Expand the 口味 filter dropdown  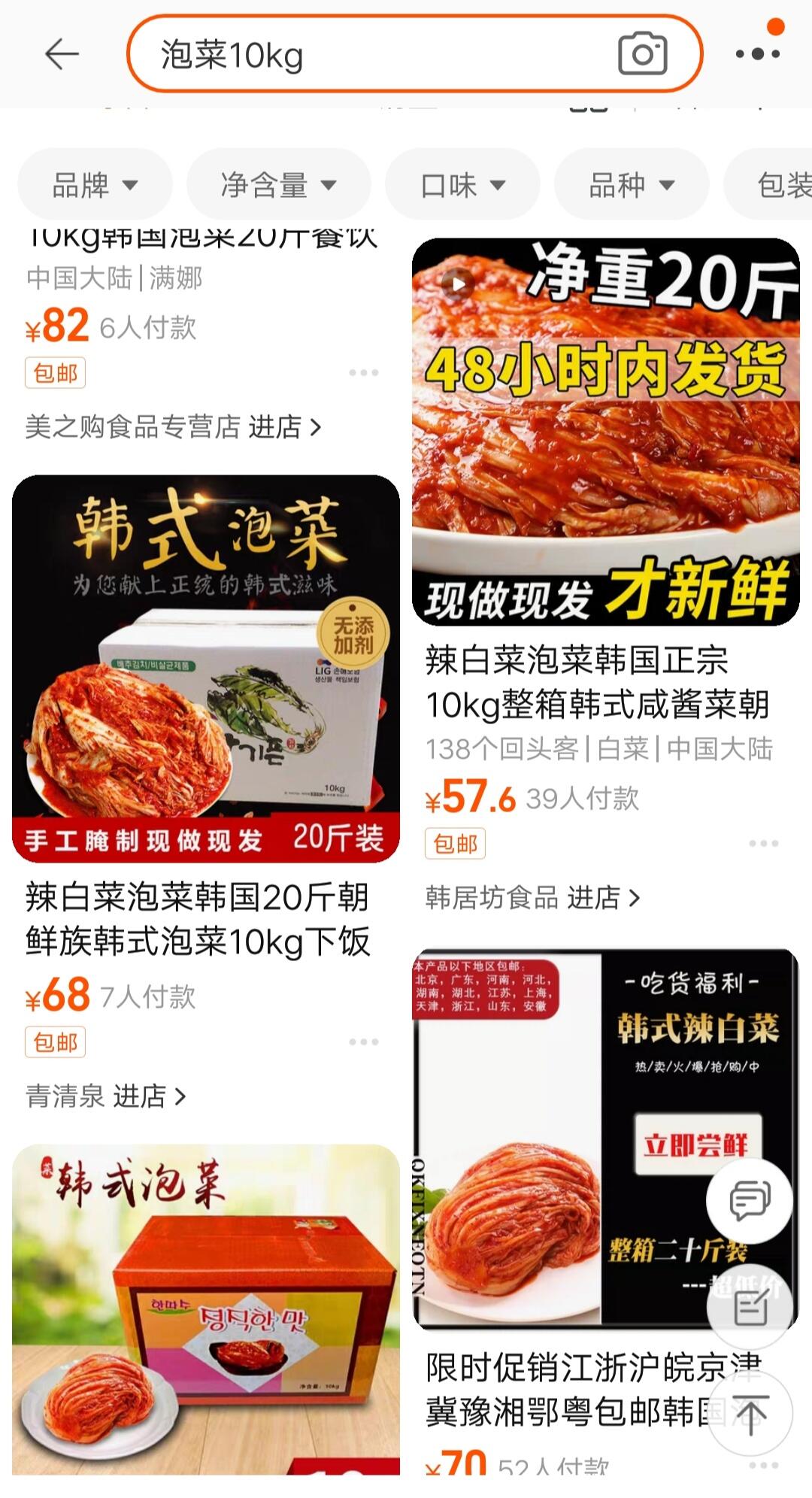pyautogui.click(x=463, y=184)
